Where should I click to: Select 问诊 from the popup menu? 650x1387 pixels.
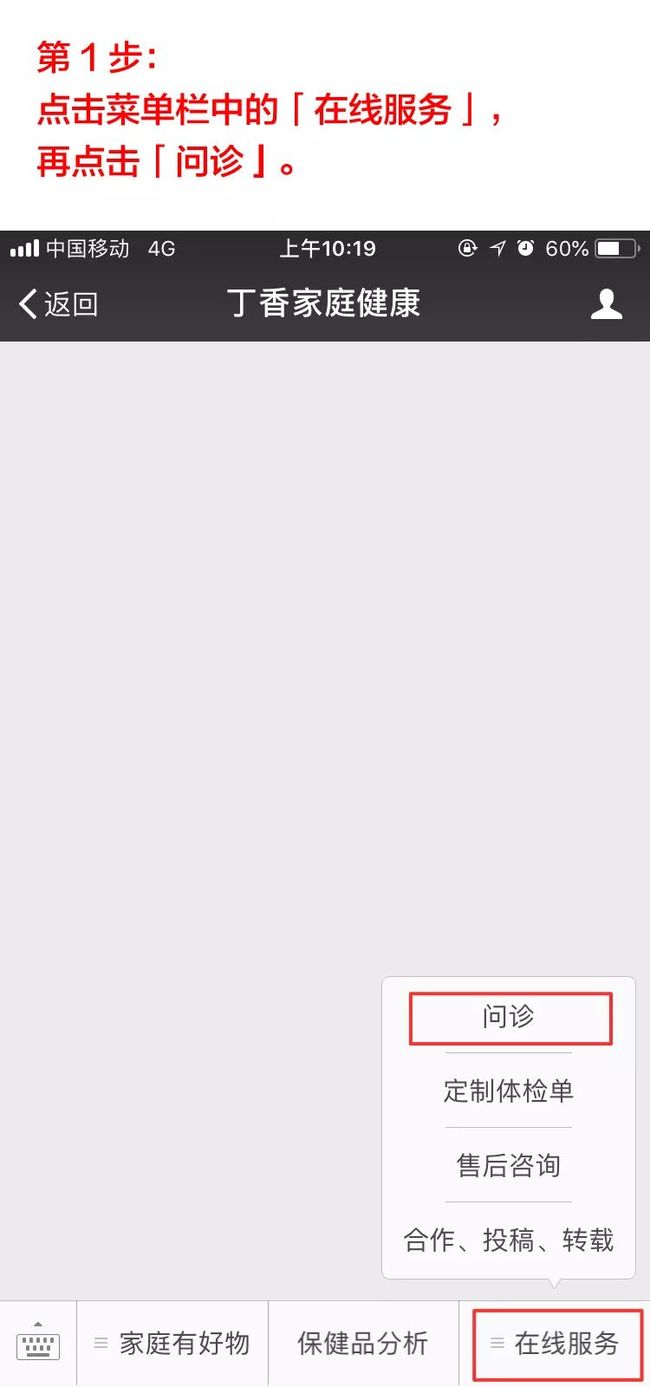509,1017
